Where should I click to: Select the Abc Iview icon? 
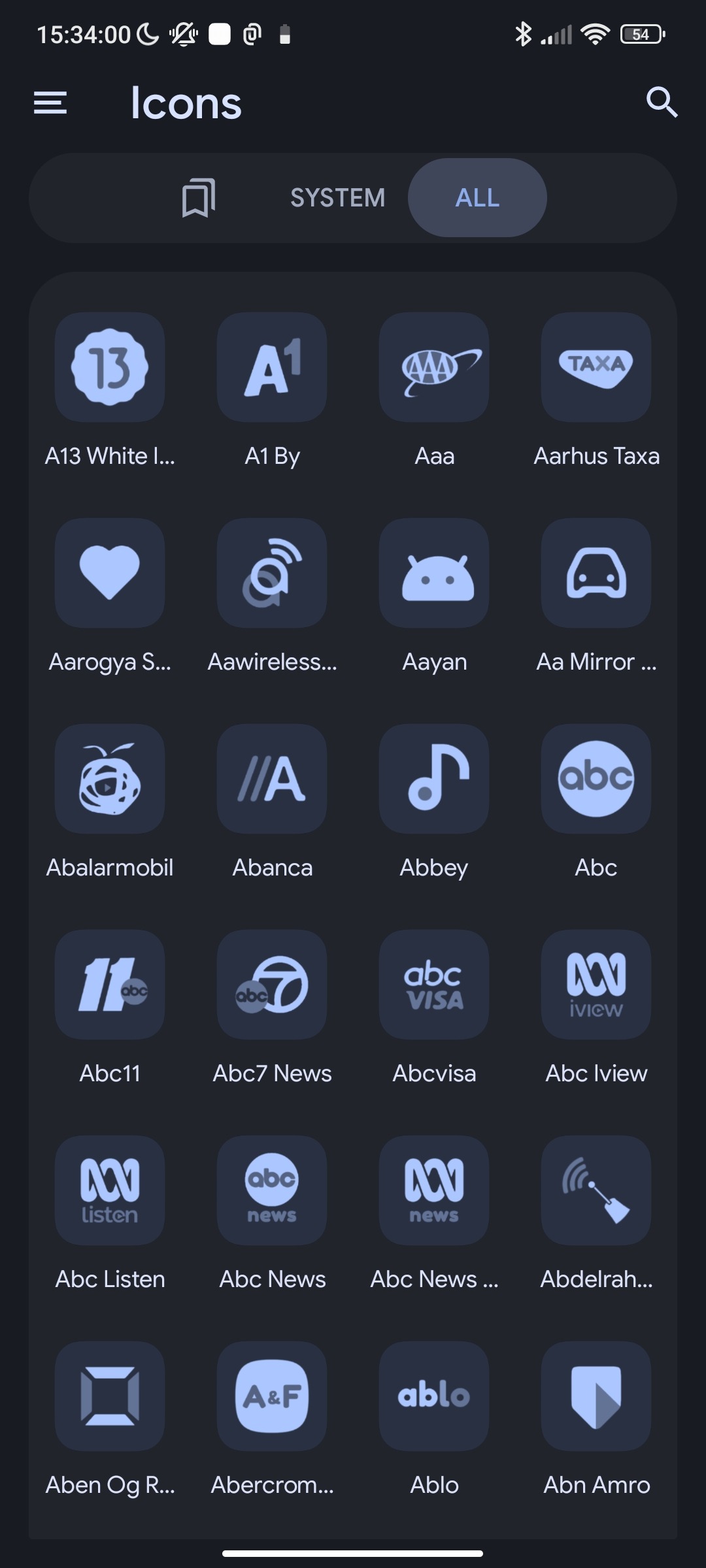tap(596, 985)
